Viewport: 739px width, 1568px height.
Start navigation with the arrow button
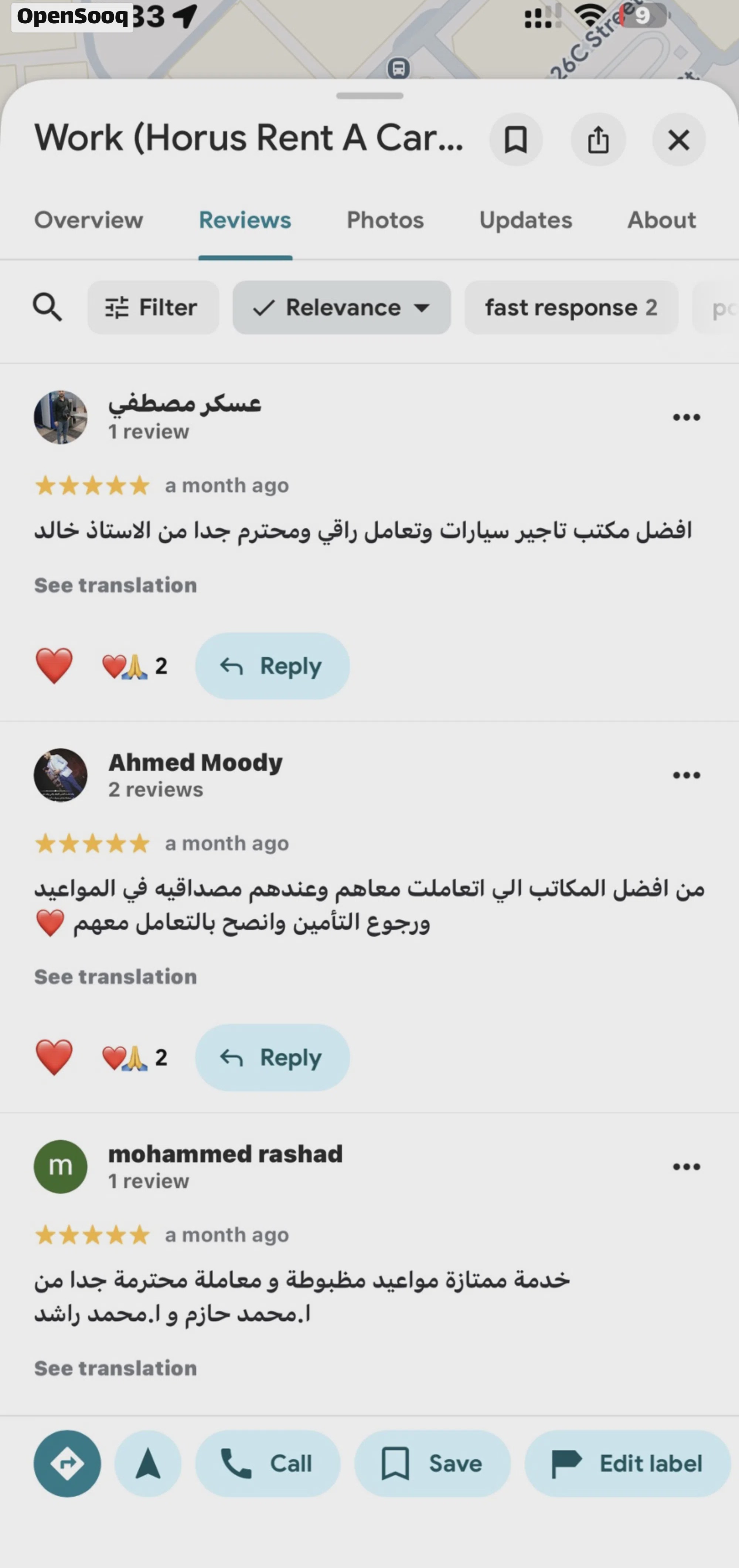point(148,1463)
